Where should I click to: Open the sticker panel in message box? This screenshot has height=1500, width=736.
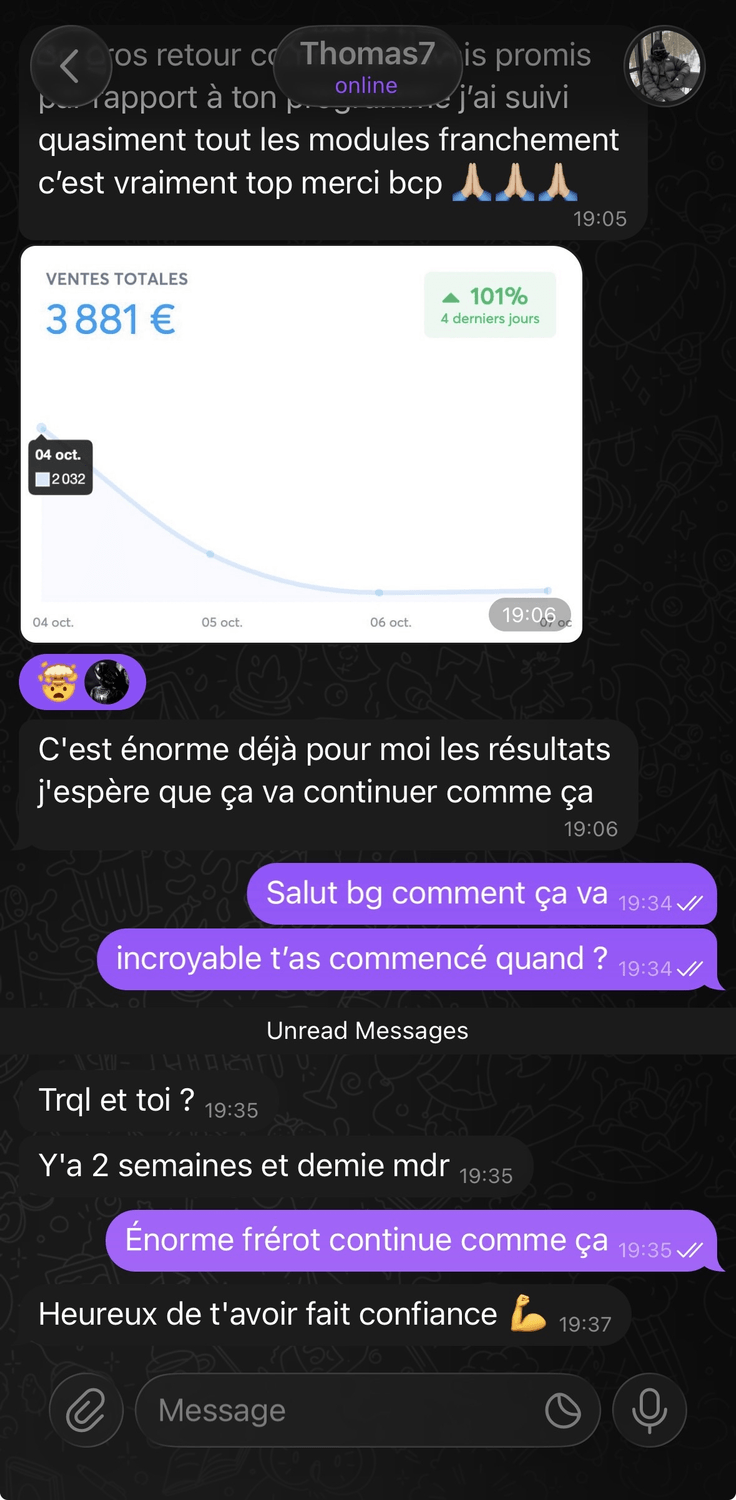click(x=563, y=1410)
